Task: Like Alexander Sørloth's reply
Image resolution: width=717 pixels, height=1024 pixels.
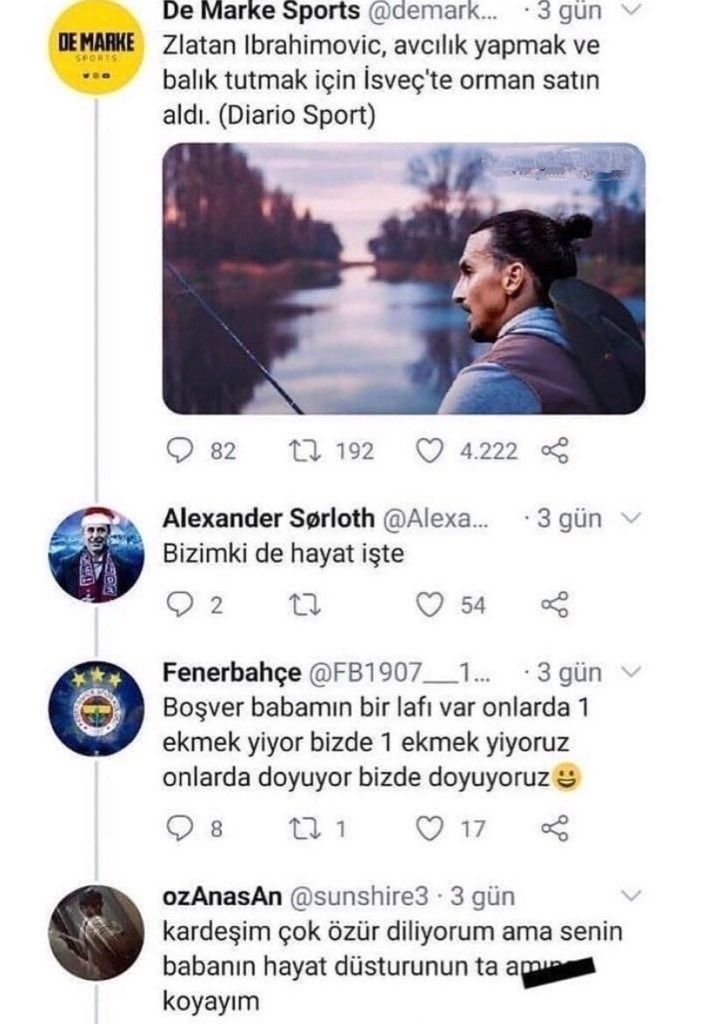Action: pyautogui.click(x=429, y=605)
